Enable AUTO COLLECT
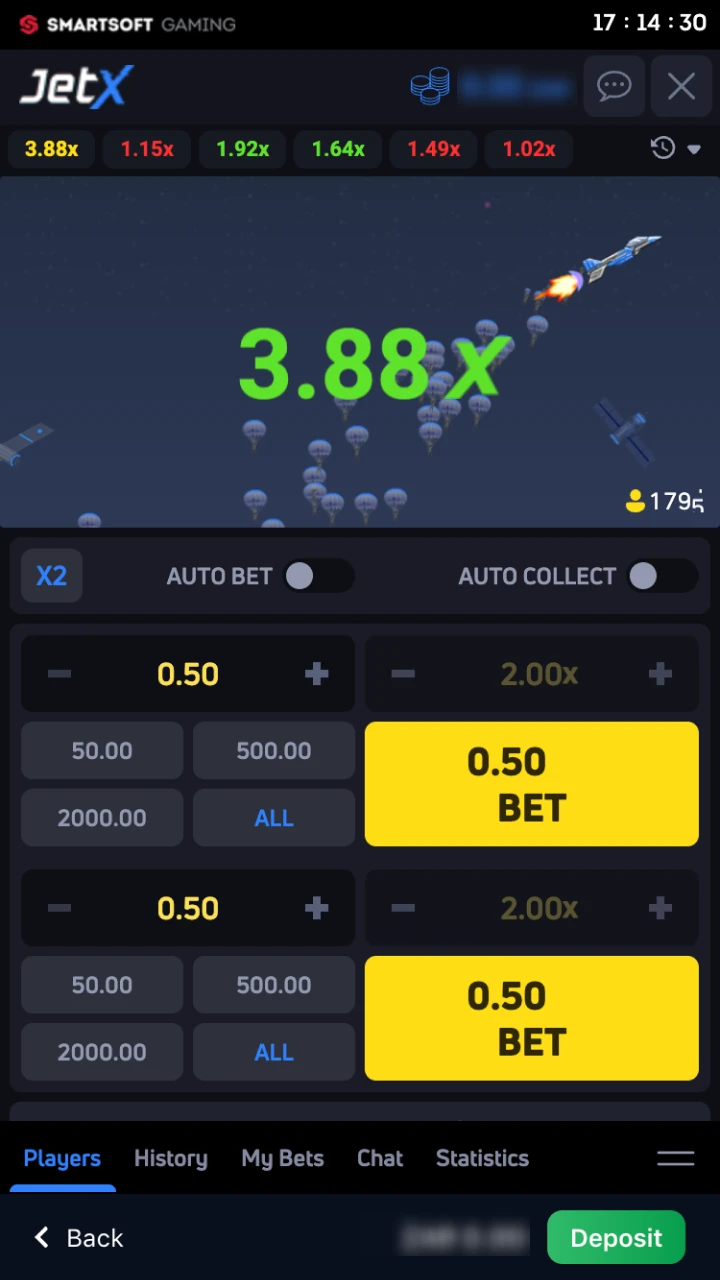Image resolution: width=720 pixels, height=1280 pixels. (x=660, y=576)
